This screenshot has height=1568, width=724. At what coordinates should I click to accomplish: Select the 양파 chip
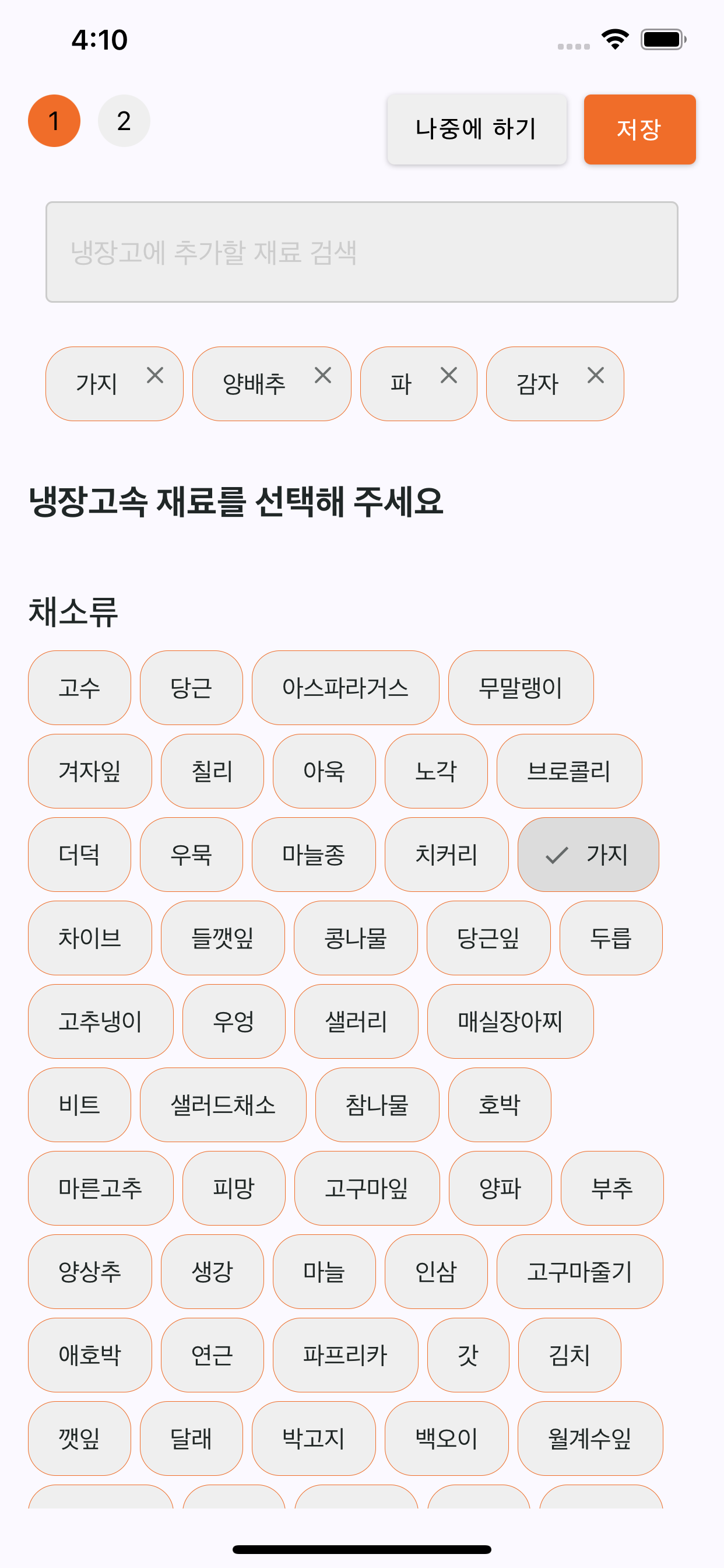point(500,1188)
